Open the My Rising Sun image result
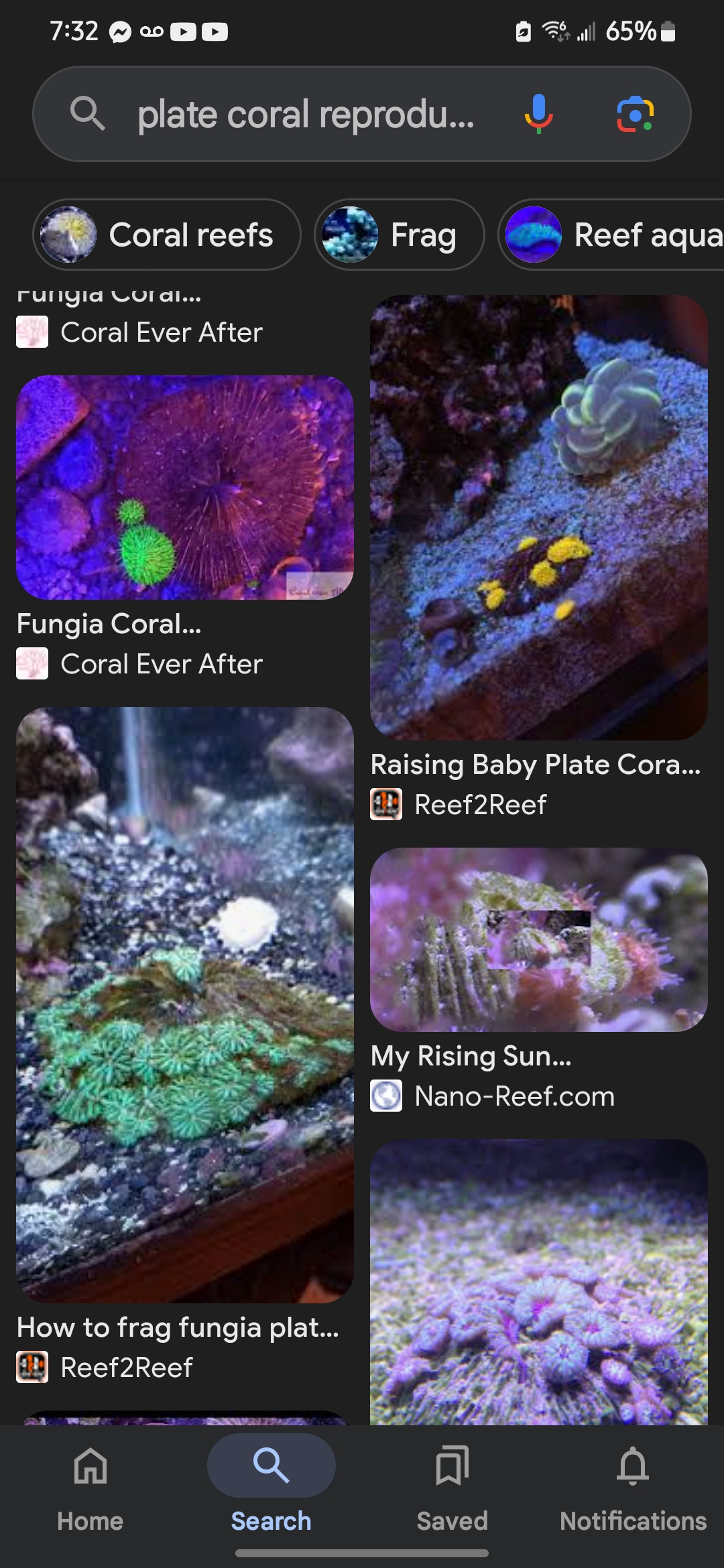Screen dimensions: 724x1568 [x=538, y=939]
